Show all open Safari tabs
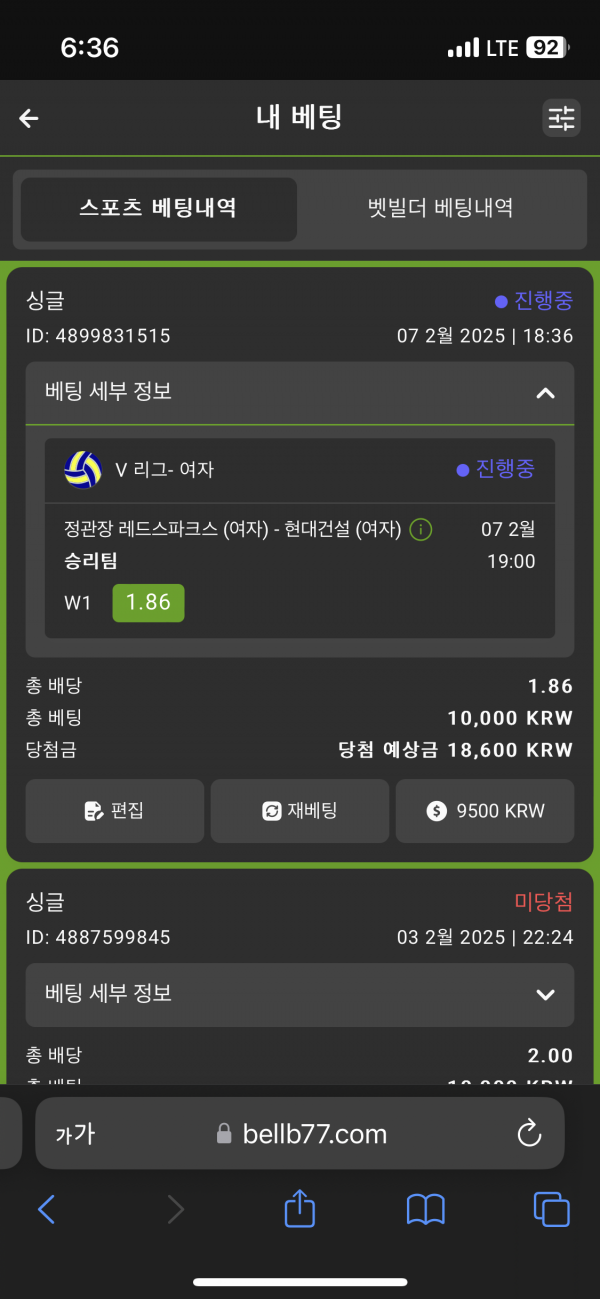Viewport: 600px width, 1299px height. (x=551, y=1210)
